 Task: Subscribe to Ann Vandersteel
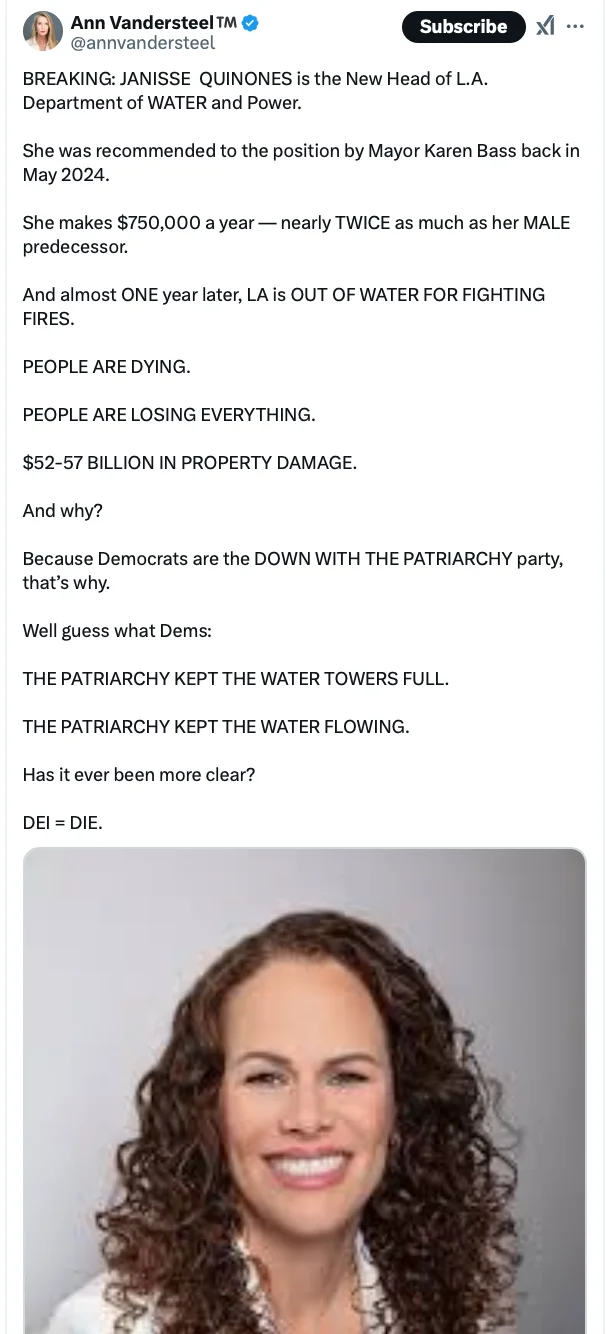click(x=463, y=27)
